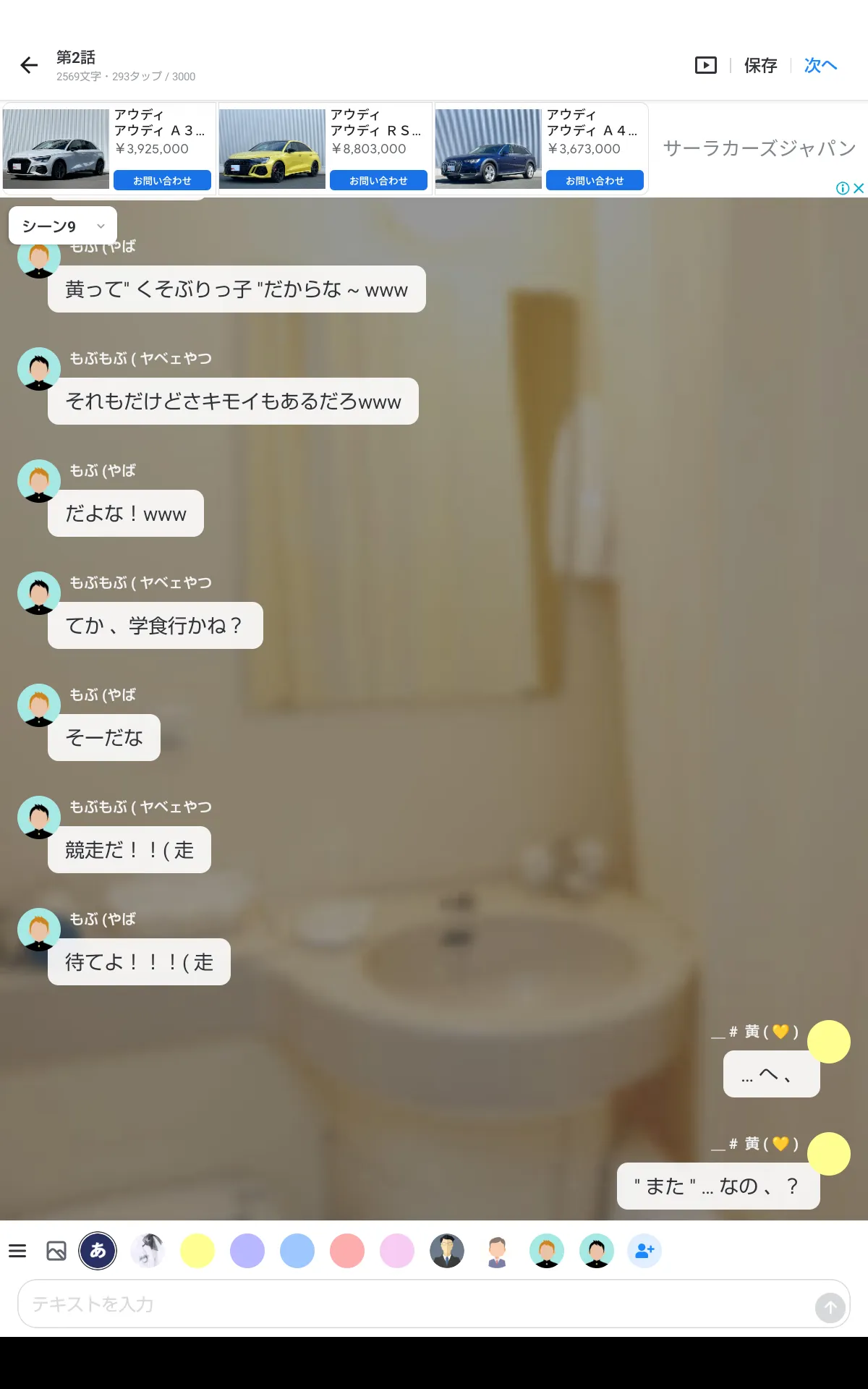The height and width of the screenshot is (1389, 868).
Task: Close the car advertisement banner
Action: [859, 188]
